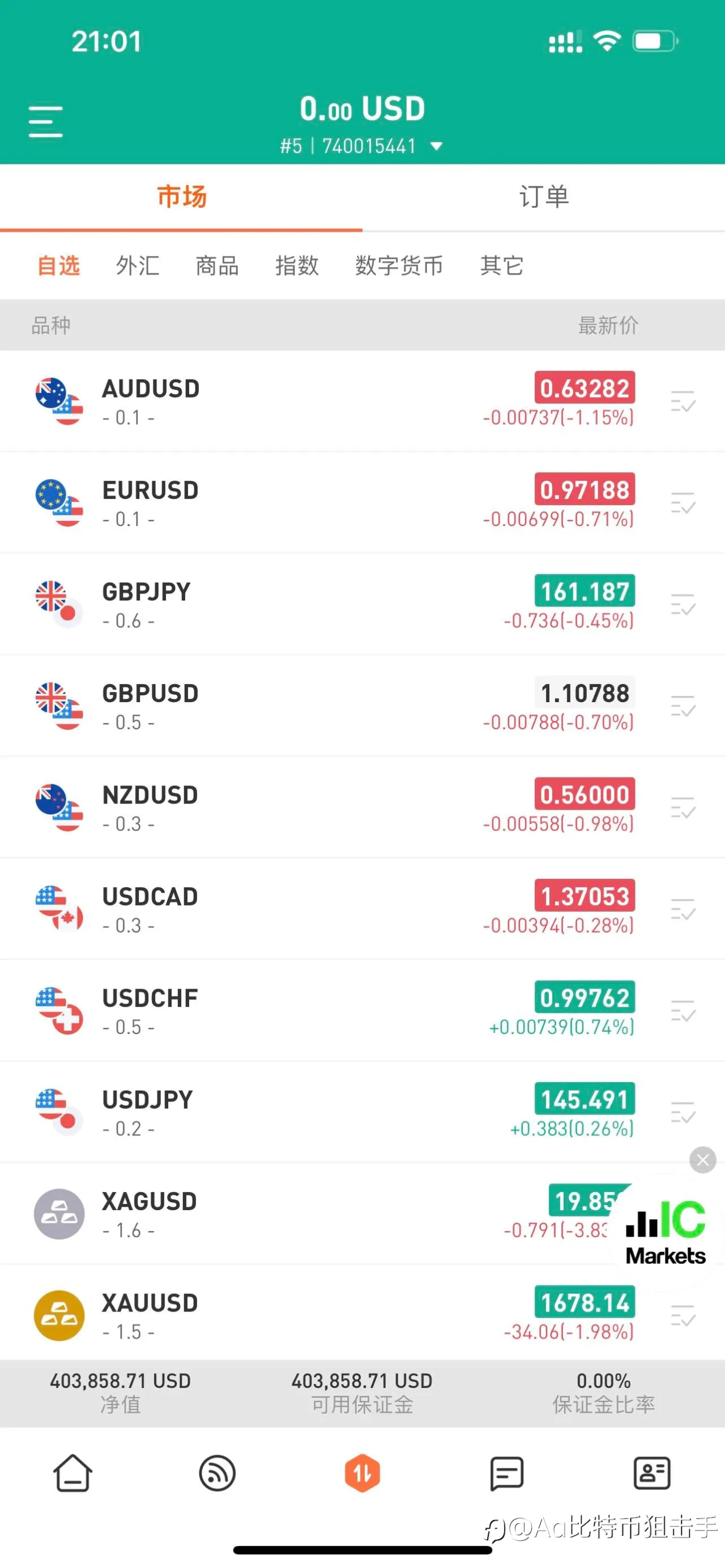The image size is (725, 1568).
Task: Select the 其它 category filter
Action: tap(502, 266)
